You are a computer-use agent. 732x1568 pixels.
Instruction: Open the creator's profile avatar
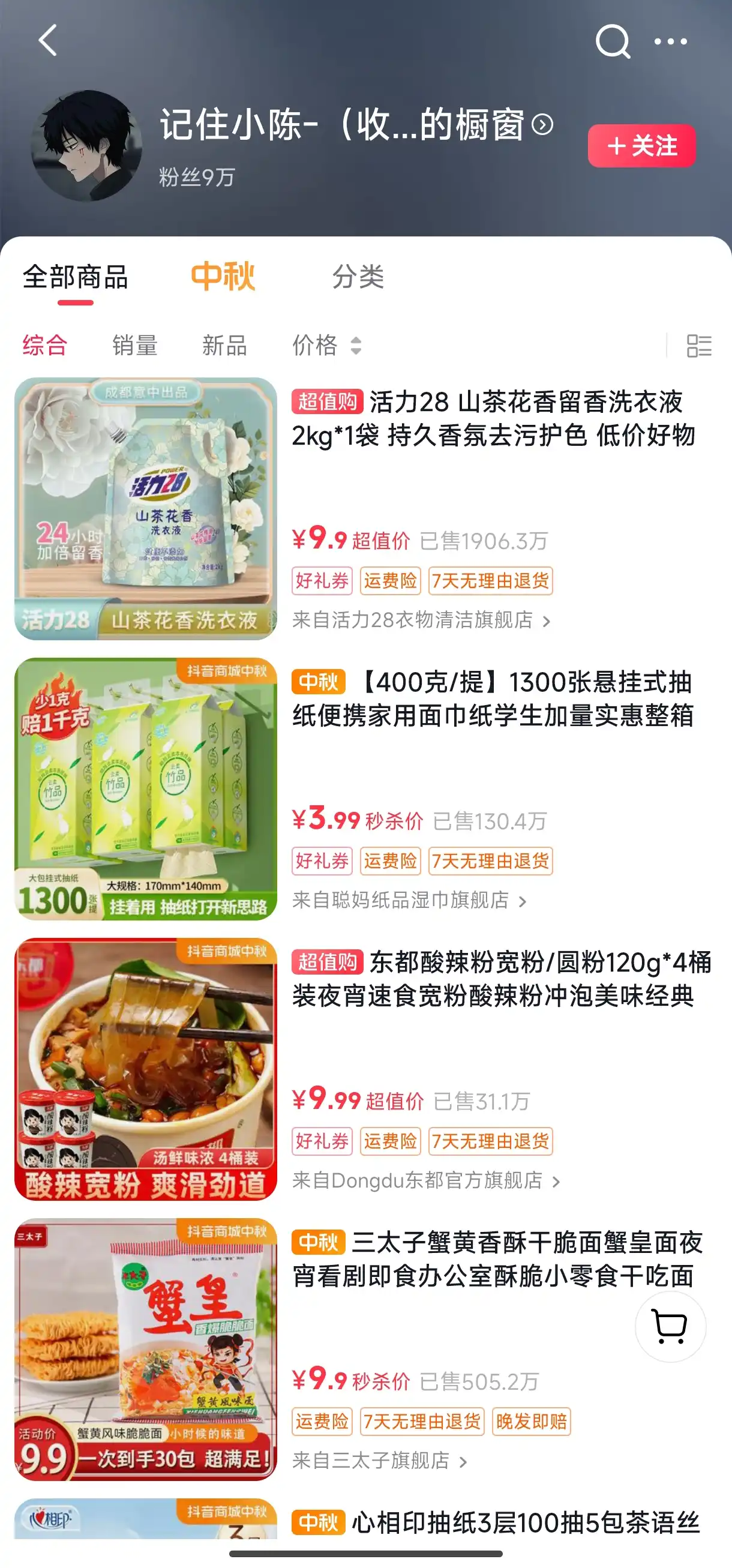click(86, 146)
